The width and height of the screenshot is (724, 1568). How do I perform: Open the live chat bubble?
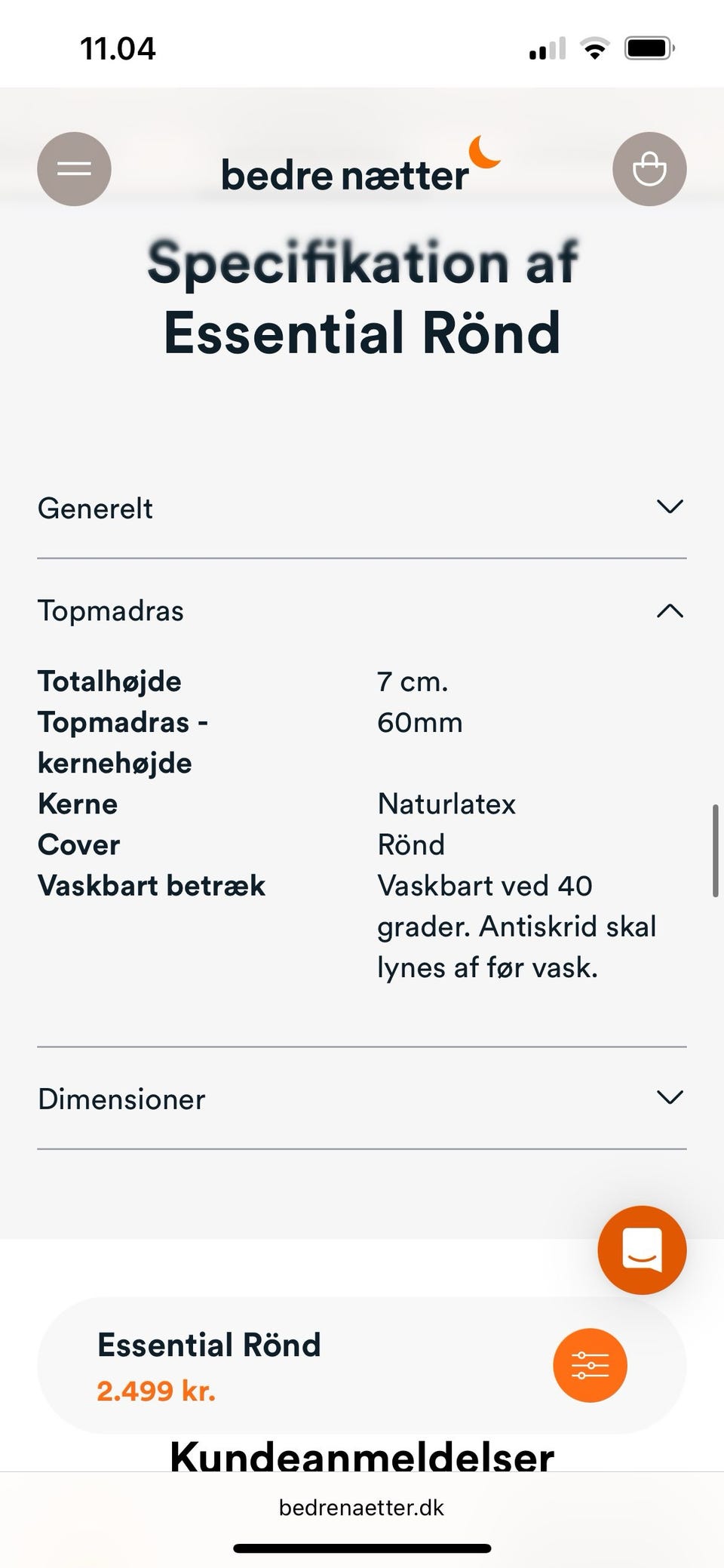pos(642,1250)
